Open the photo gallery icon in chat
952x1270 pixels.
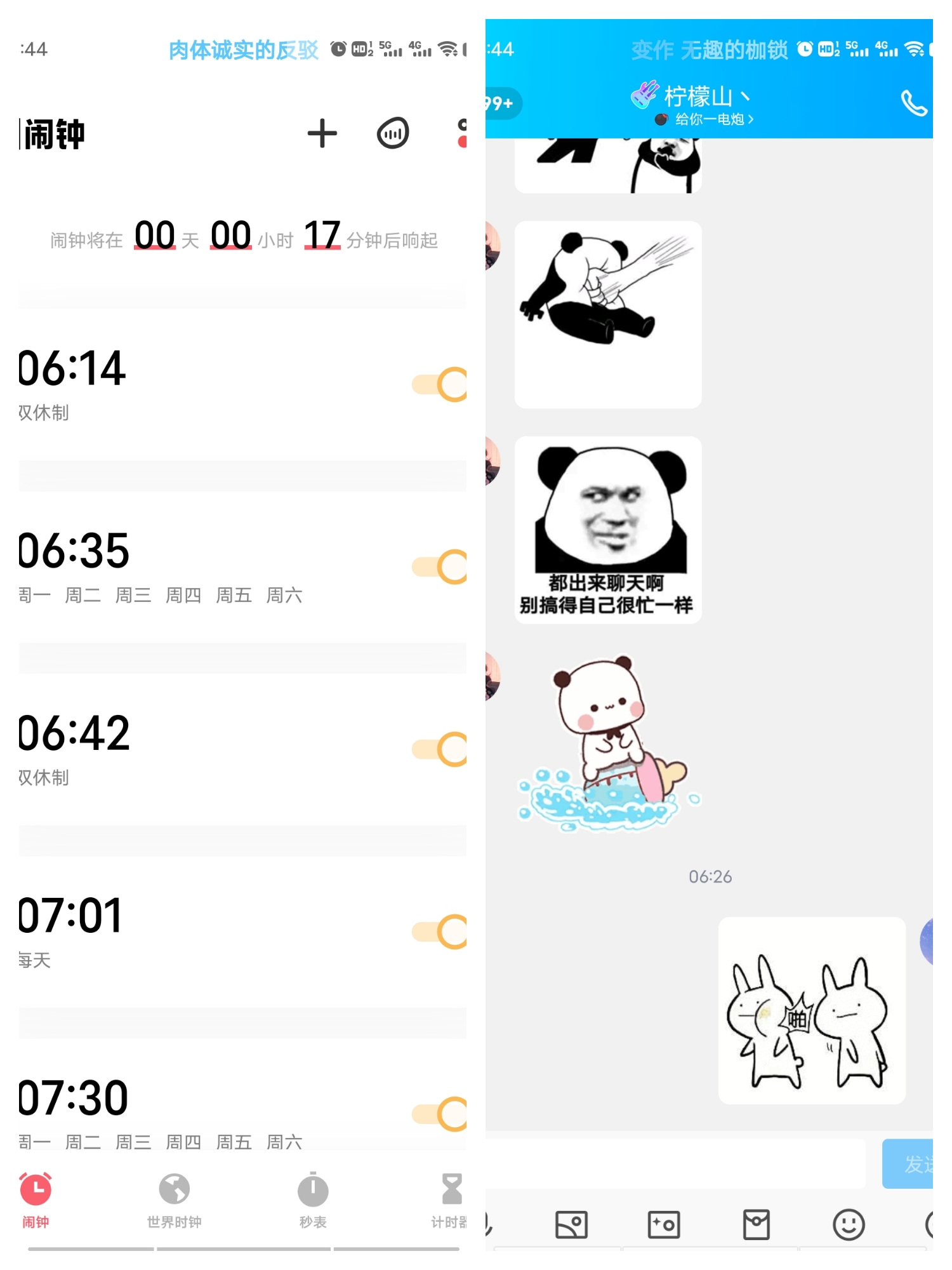[x=572, y=1224]
